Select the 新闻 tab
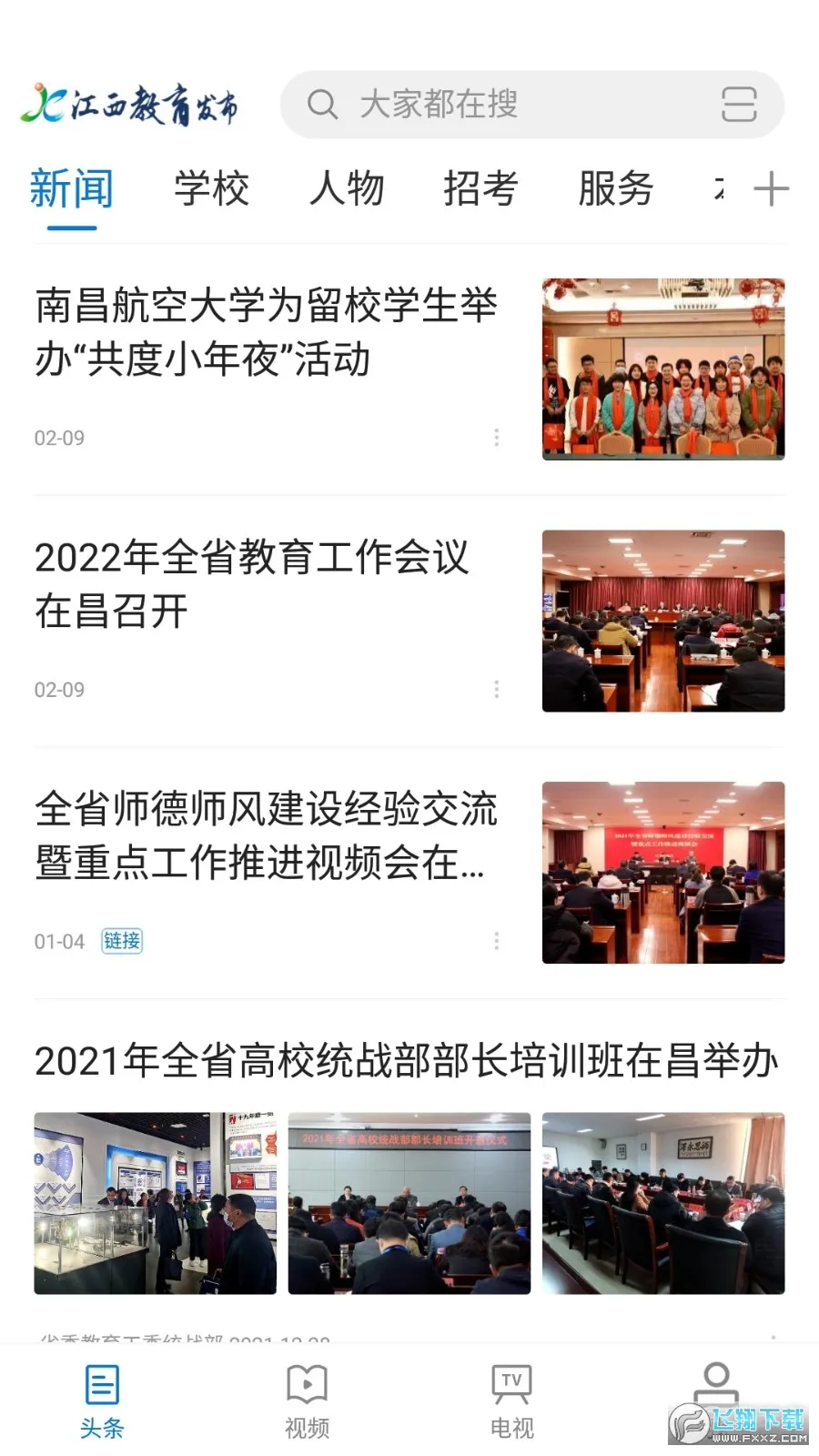This screenshot has width=819, height=1456. [72, 189]
